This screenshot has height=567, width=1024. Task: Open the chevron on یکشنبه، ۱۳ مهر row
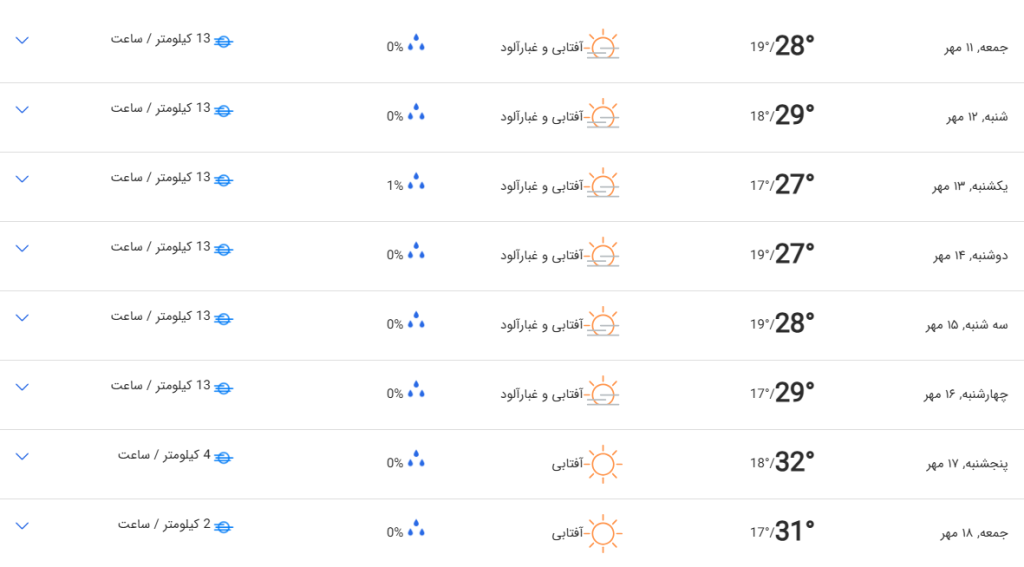pos(23,178)
